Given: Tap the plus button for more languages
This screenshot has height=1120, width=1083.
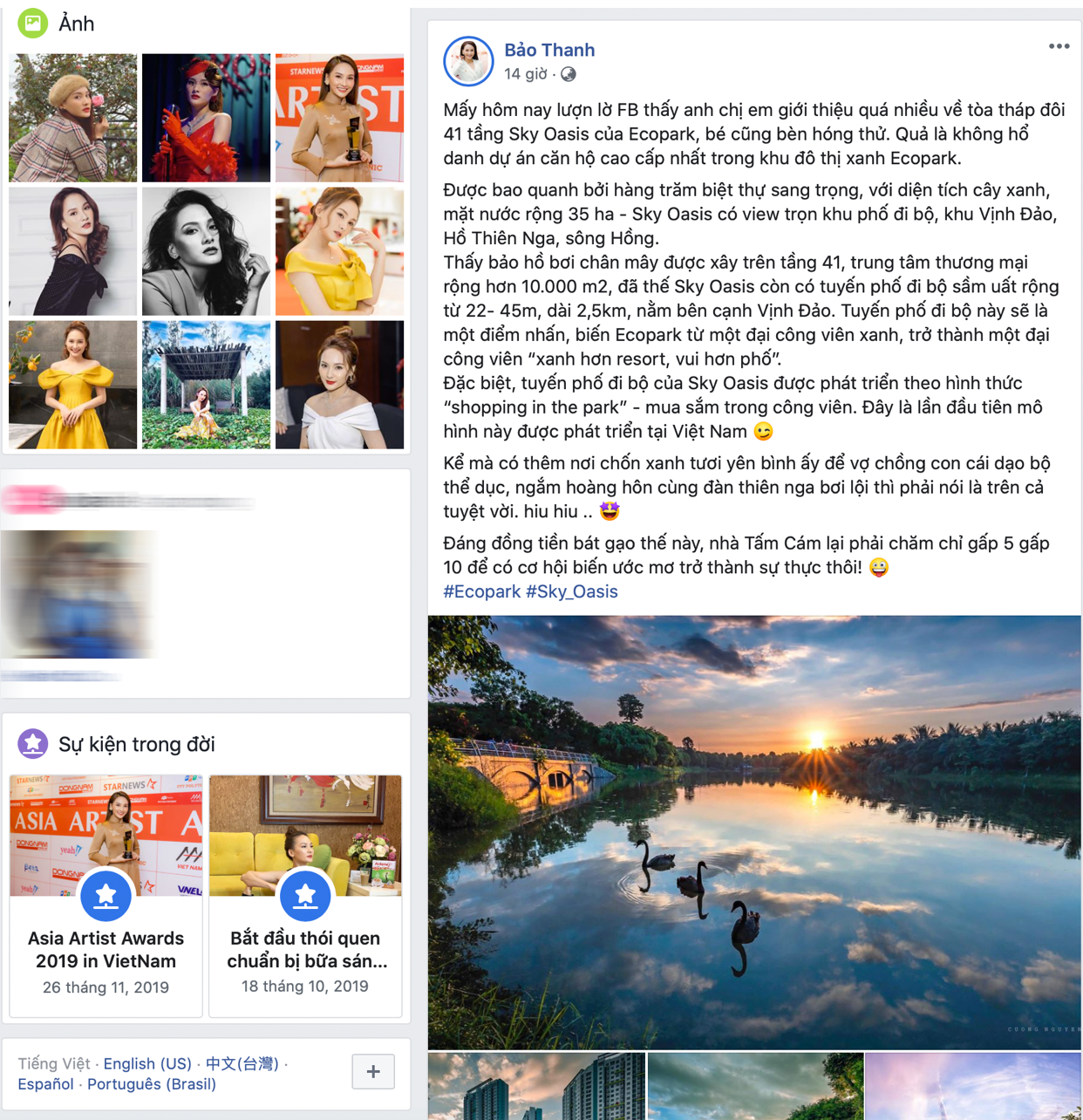Looking at the screenshot, I should click(373, 1071).
